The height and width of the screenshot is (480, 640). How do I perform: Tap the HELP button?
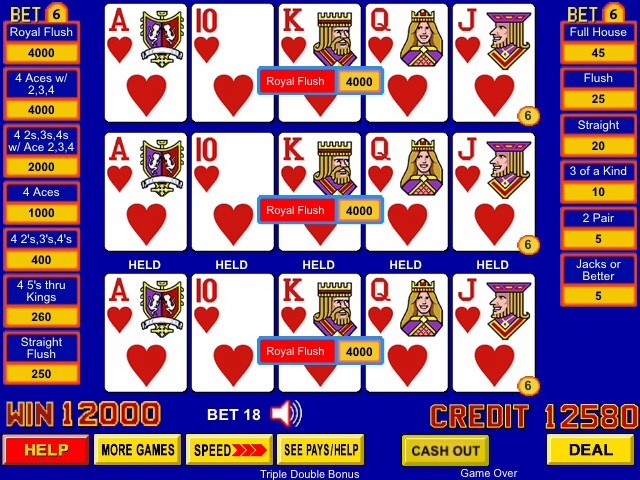click(46, 450)
